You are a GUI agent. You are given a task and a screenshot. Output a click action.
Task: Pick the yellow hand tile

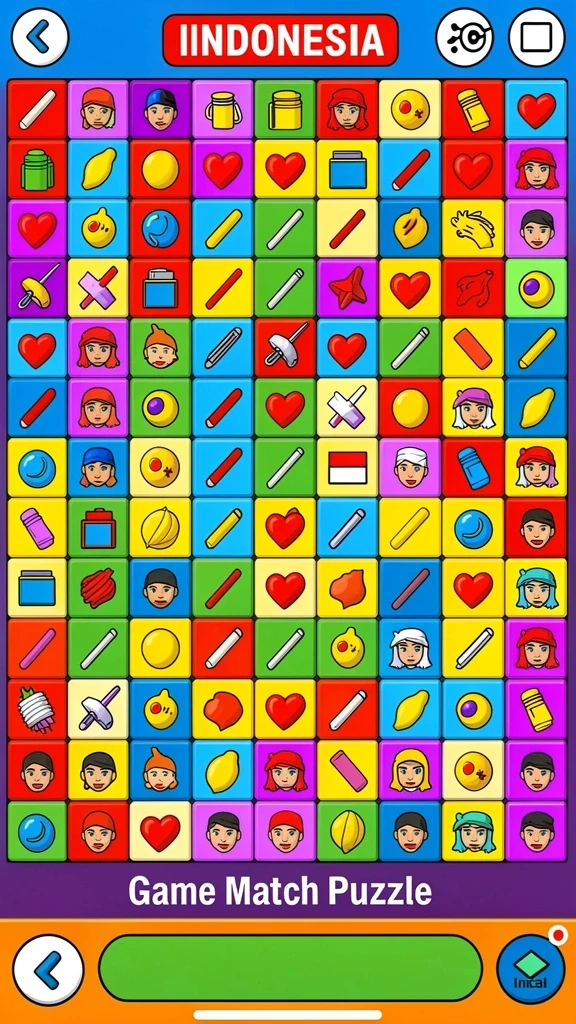click(x=473, y=228)
